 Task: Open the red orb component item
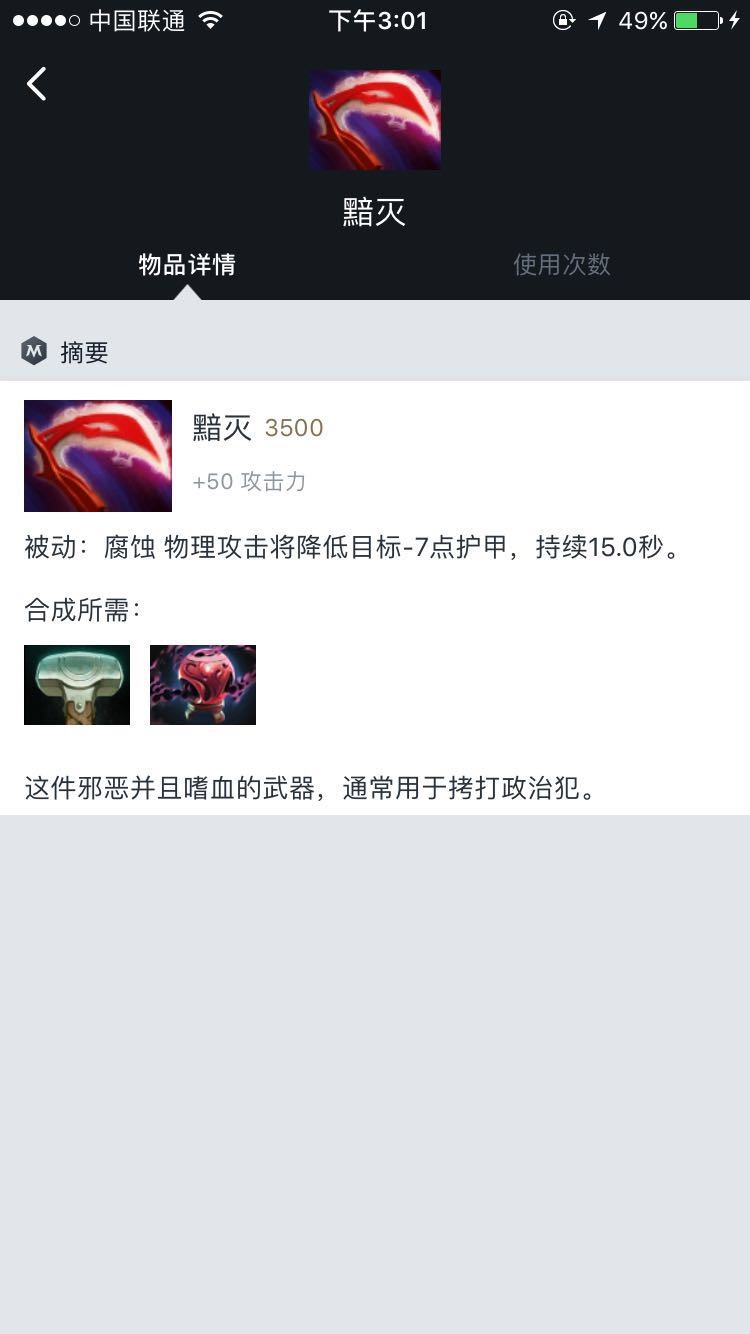[203, 685]
